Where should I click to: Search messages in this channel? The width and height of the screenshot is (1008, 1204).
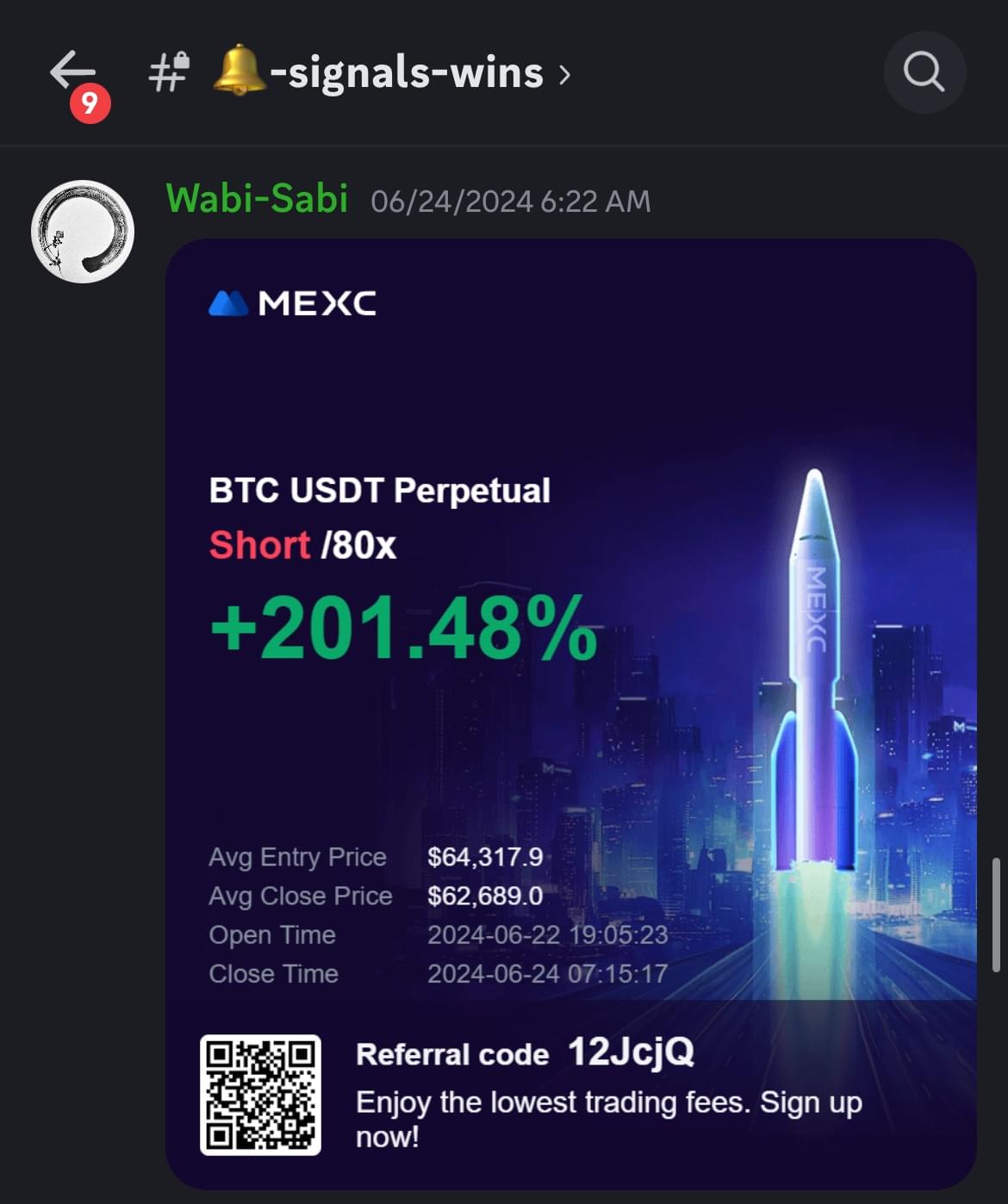924,72
